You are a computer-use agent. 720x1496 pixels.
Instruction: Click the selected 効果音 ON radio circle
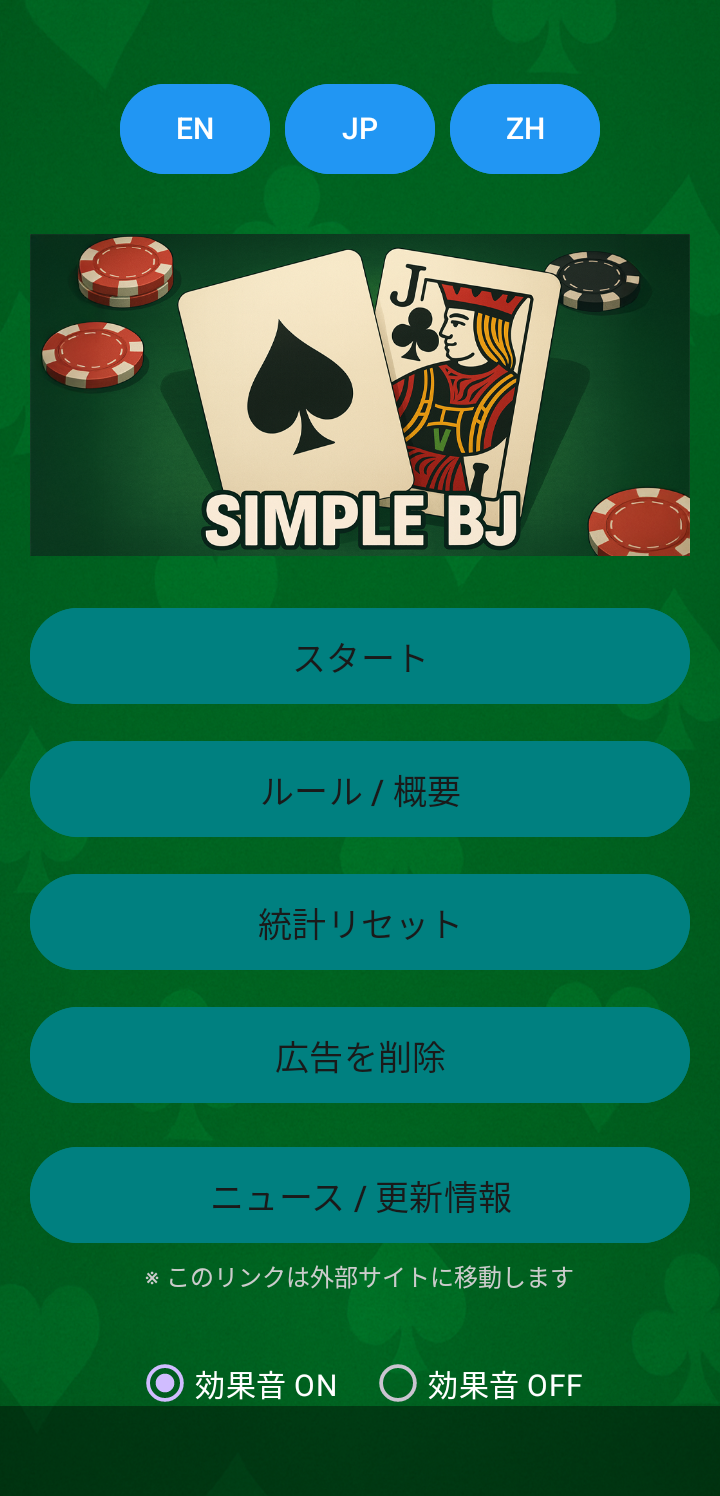pyautogui.click(x=163, y=1385)
